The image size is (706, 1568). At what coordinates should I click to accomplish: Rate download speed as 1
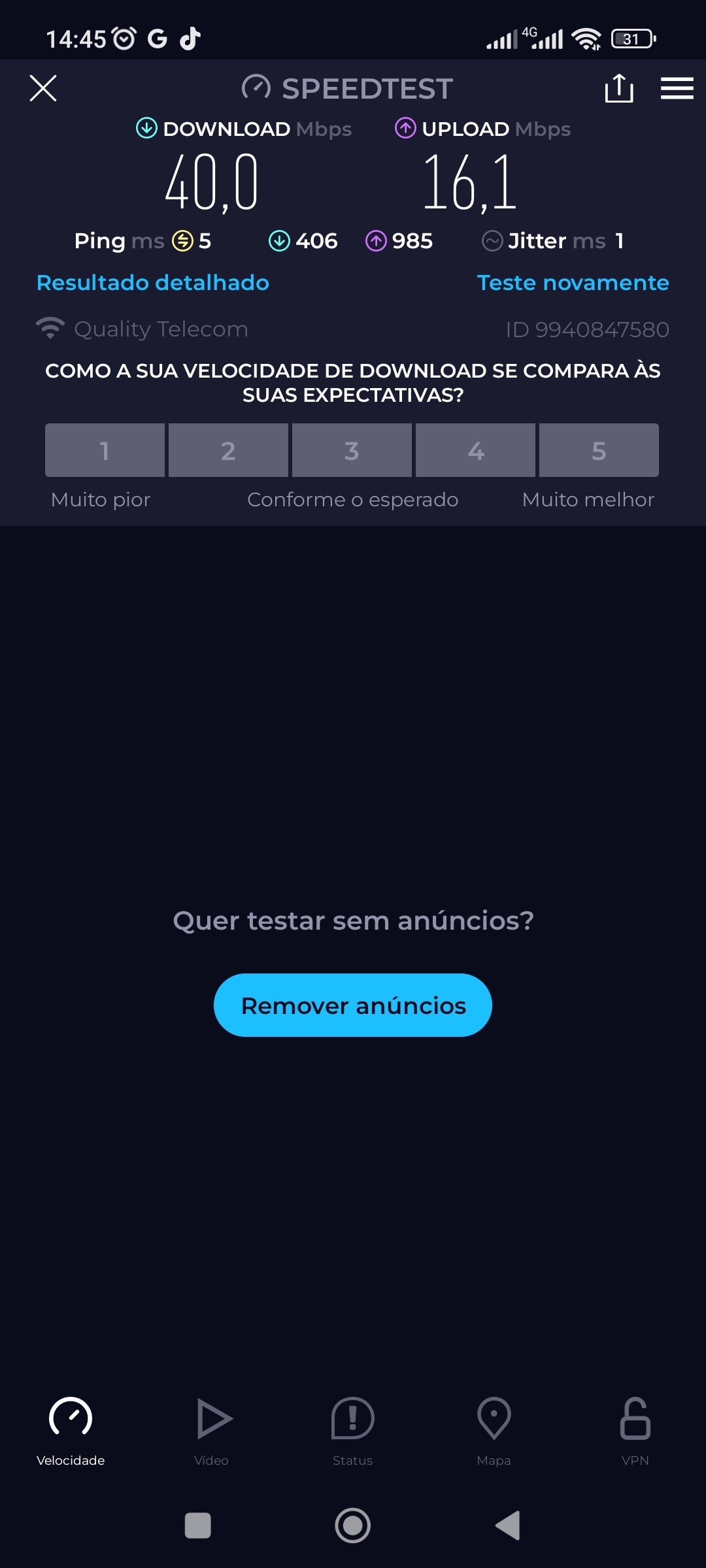[x=105, y=450]
